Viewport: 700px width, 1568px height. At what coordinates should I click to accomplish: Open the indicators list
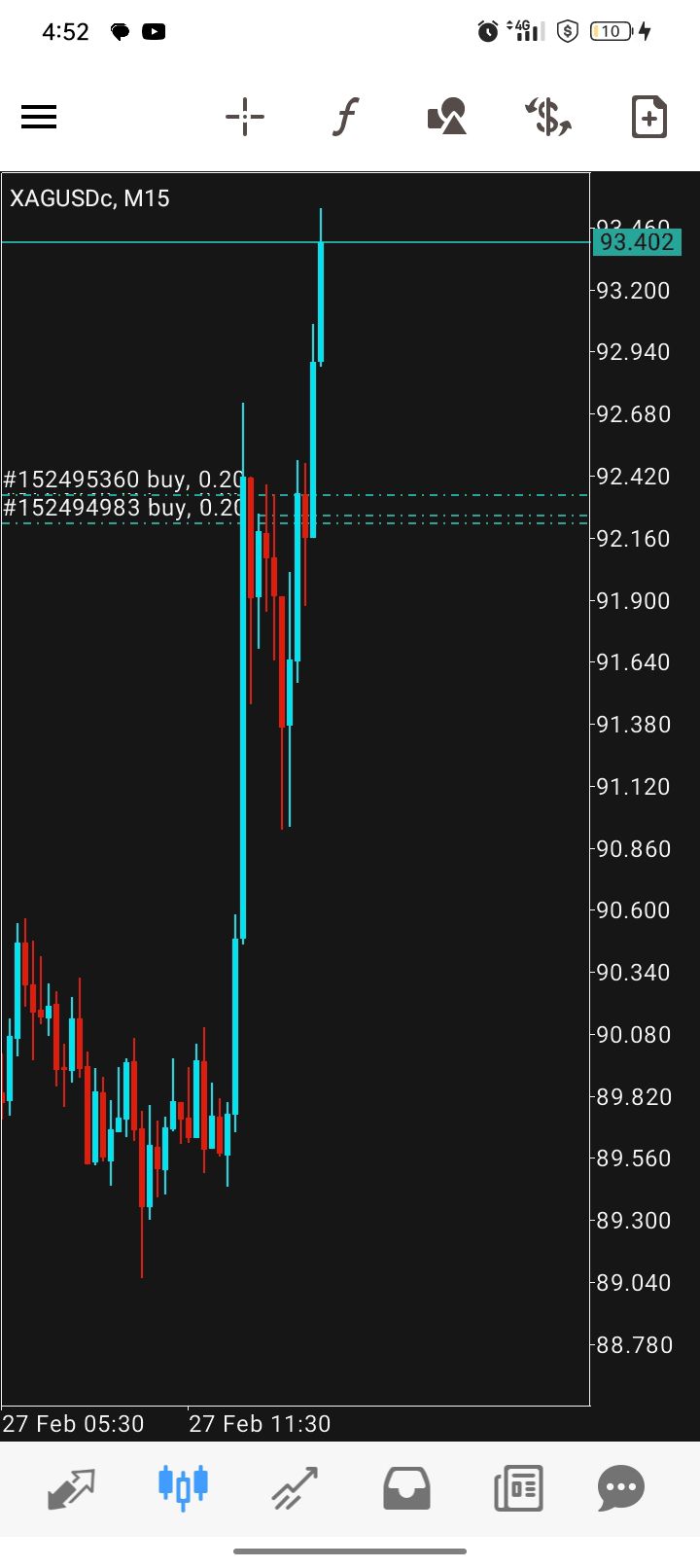345,118
